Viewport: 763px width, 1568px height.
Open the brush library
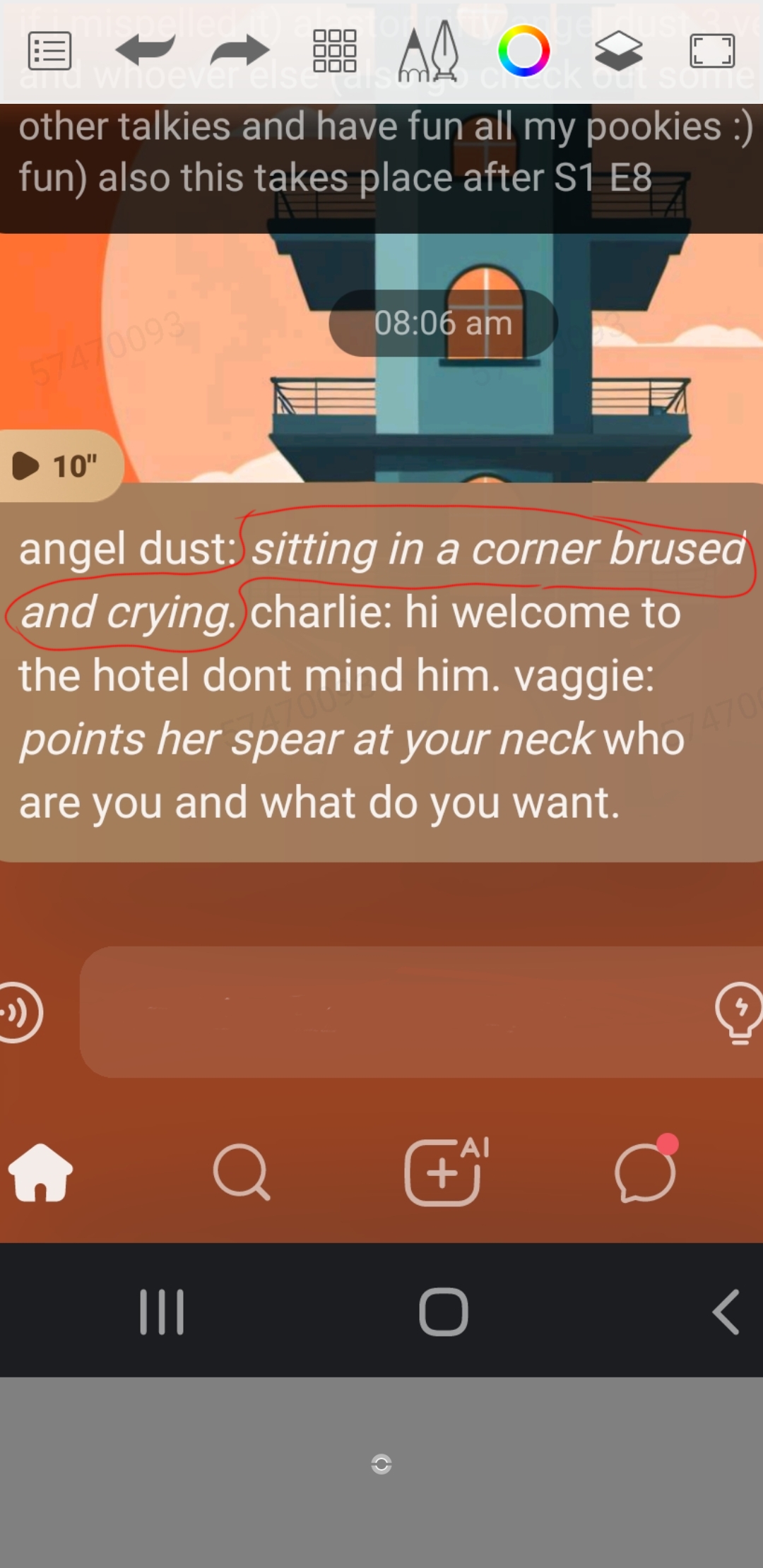[x=429, y=51]
